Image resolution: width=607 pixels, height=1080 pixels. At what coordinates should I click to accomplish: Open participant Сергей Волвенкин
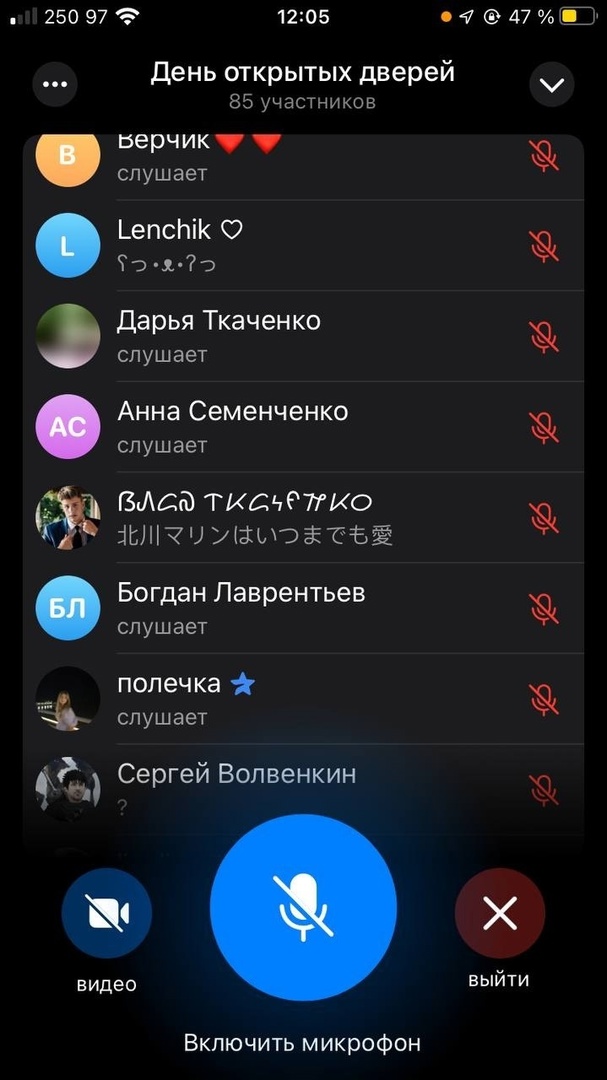click(x=303, y=789)
